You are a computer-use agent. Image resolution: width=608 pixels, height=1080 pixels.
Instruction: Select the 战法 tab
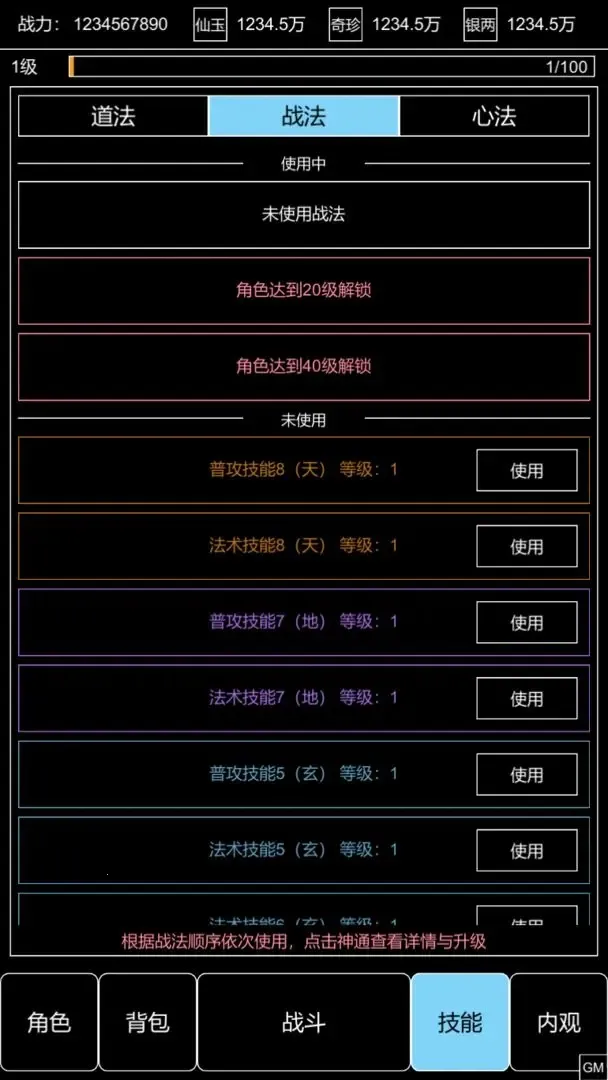pos(303,116)
